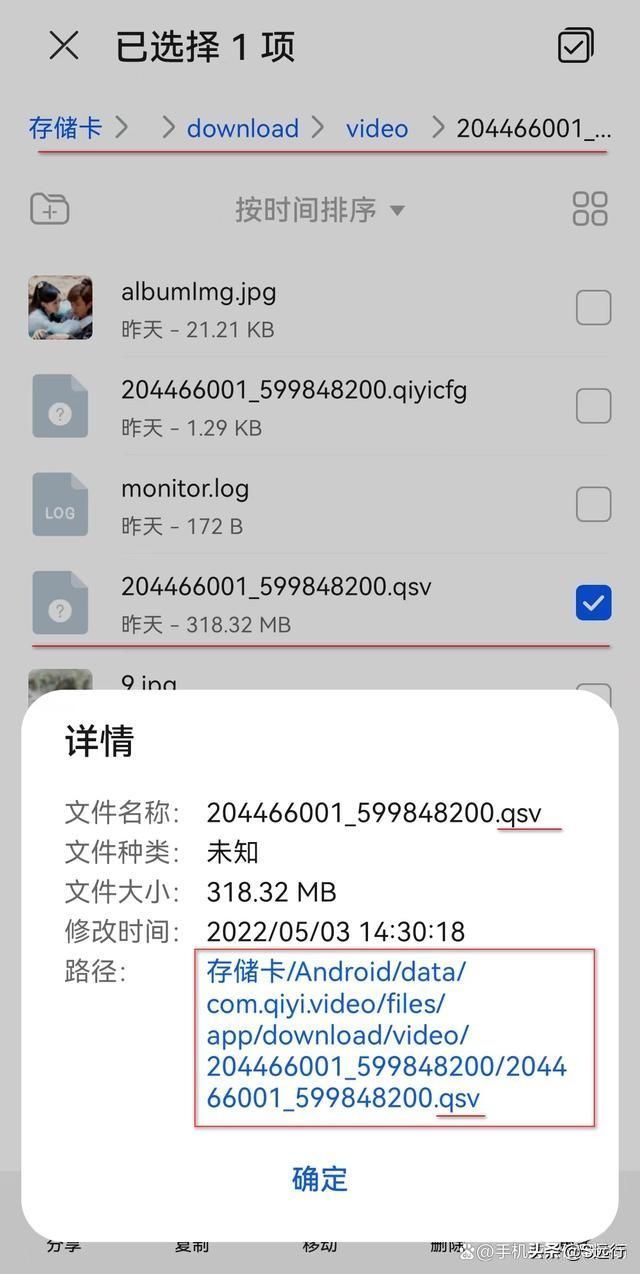
Task: Check the box for monitor.log
Action: pos(593,504)
